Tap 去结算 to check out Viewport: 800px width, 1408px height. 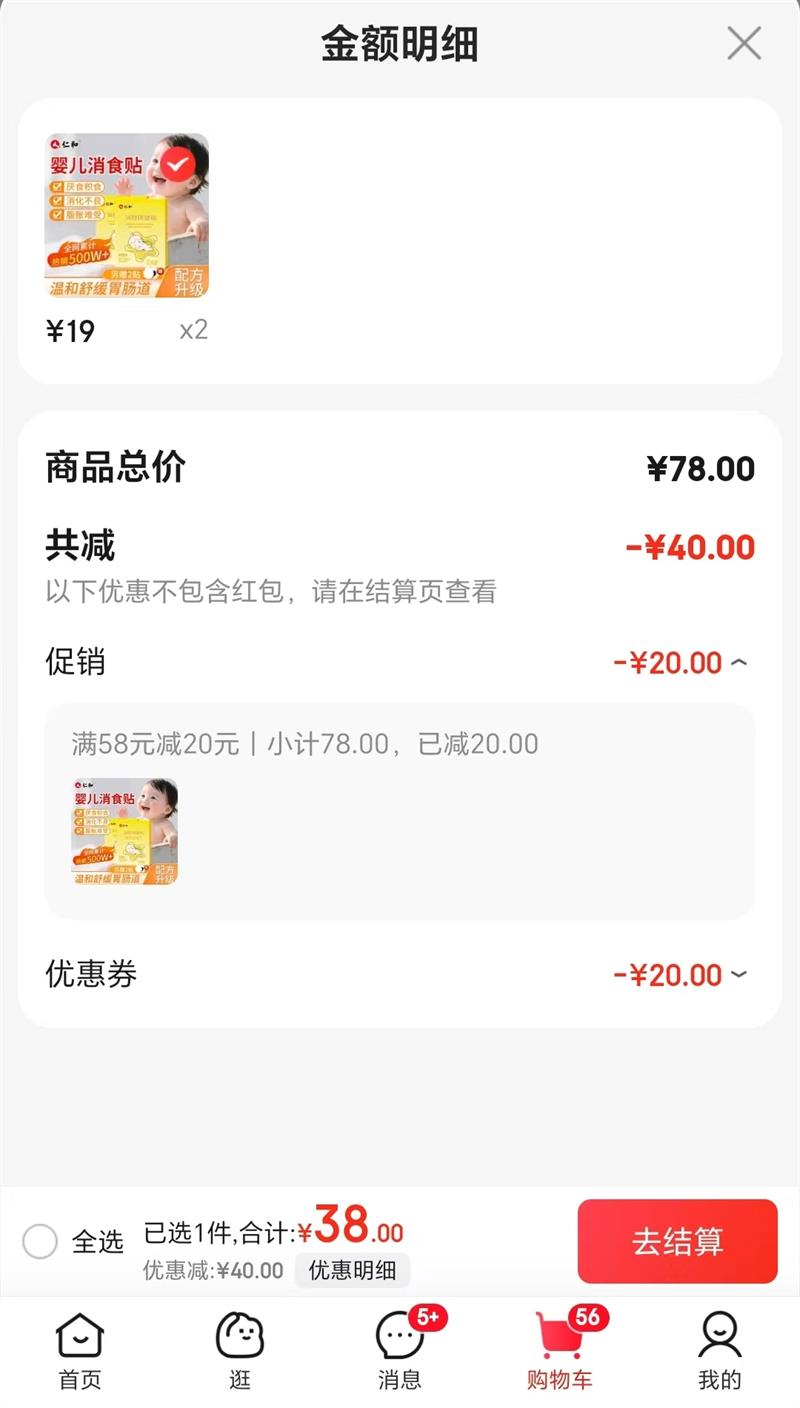pyautogui.click(x=677, y=1241)
